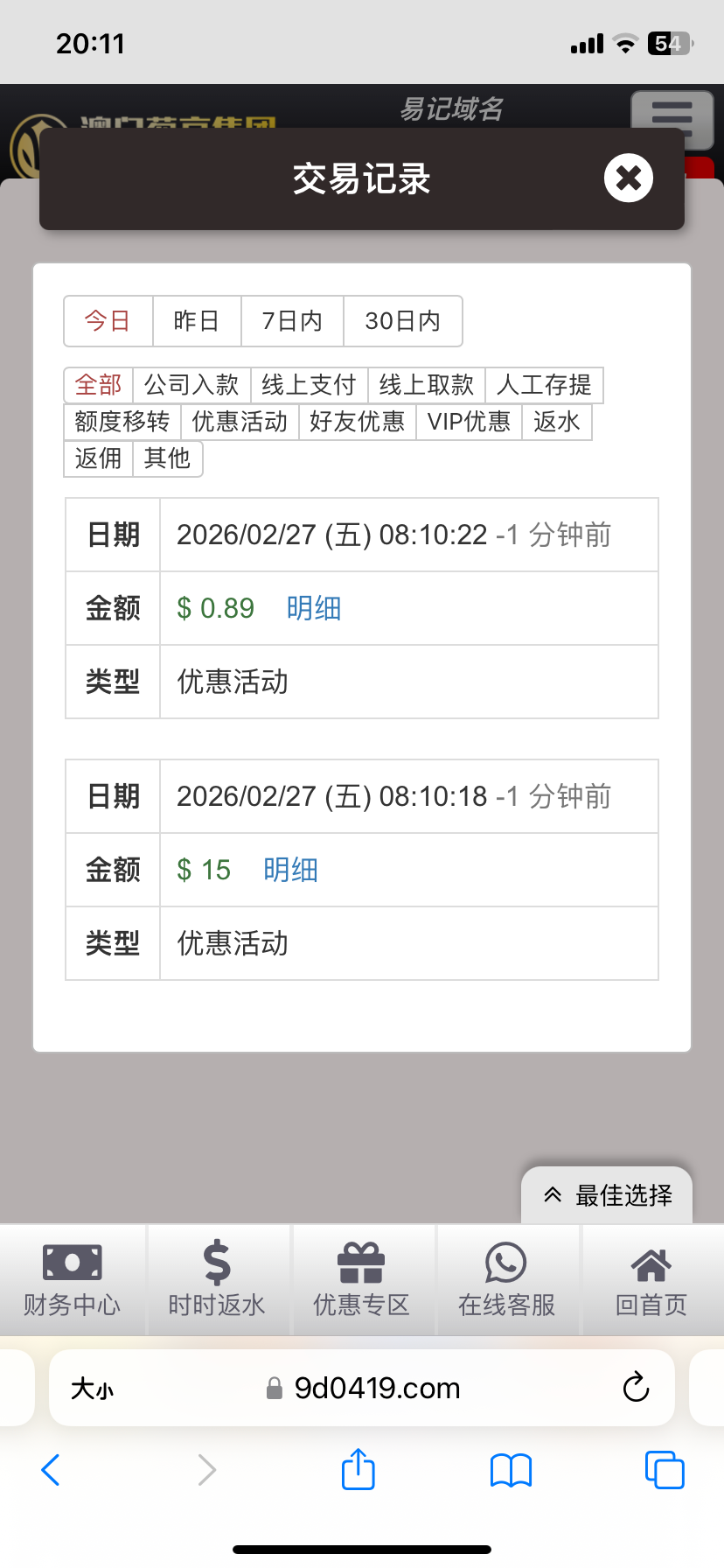This screenshot has width=724, height=1568.
Task: Show 线上取款 transactions
Action: (x=426, y=385)
